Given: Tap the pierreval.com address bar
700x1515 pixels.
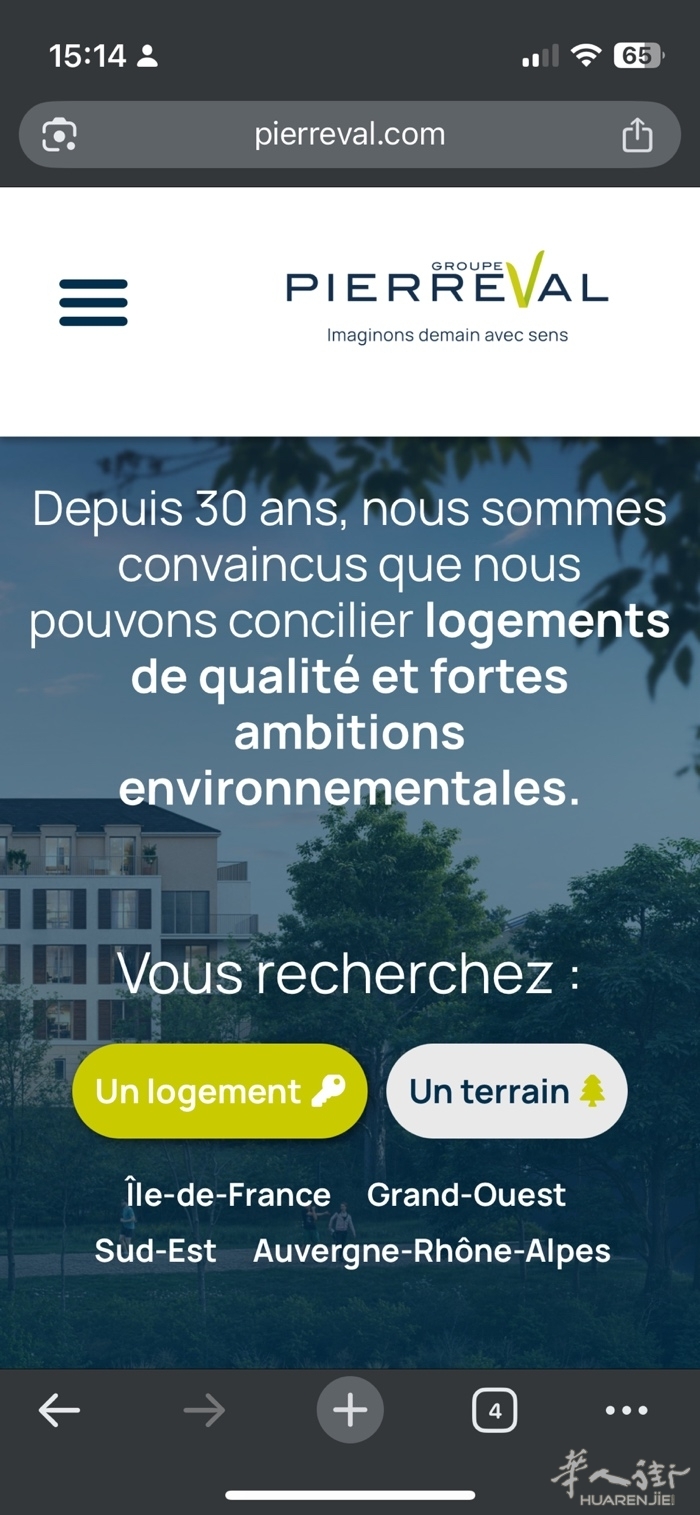Looking at the screenshot, I should [x=349, y=135].
